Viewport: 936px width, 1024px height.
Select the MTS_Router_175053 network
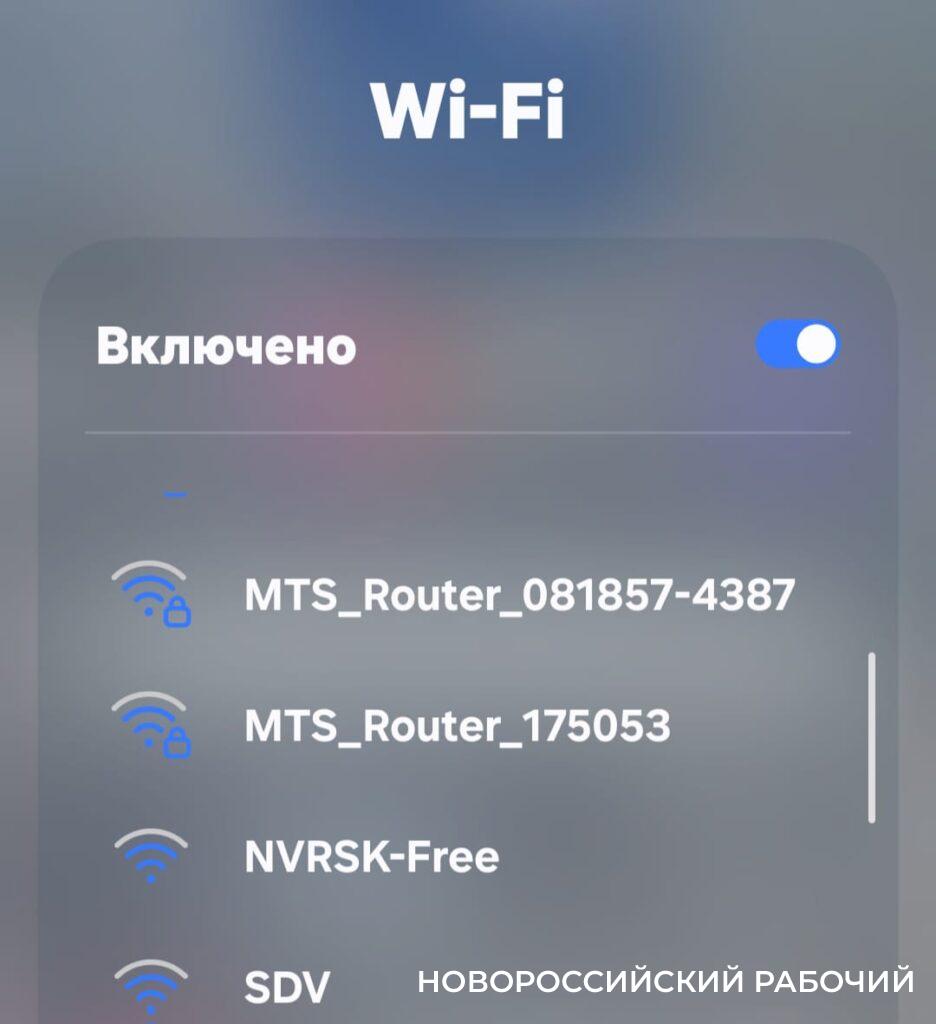pyautogui.click(x=457, y=726)
